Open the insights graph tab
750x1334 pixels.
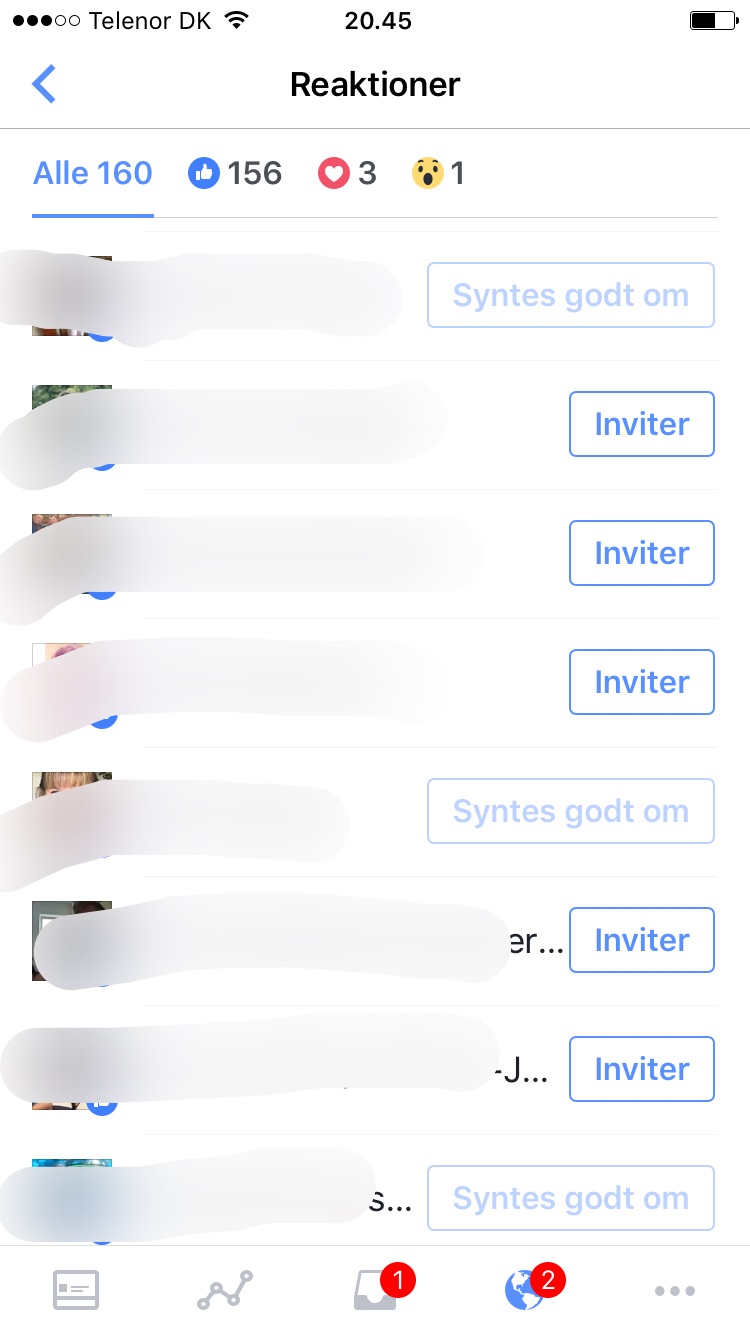click(225, 1290)
